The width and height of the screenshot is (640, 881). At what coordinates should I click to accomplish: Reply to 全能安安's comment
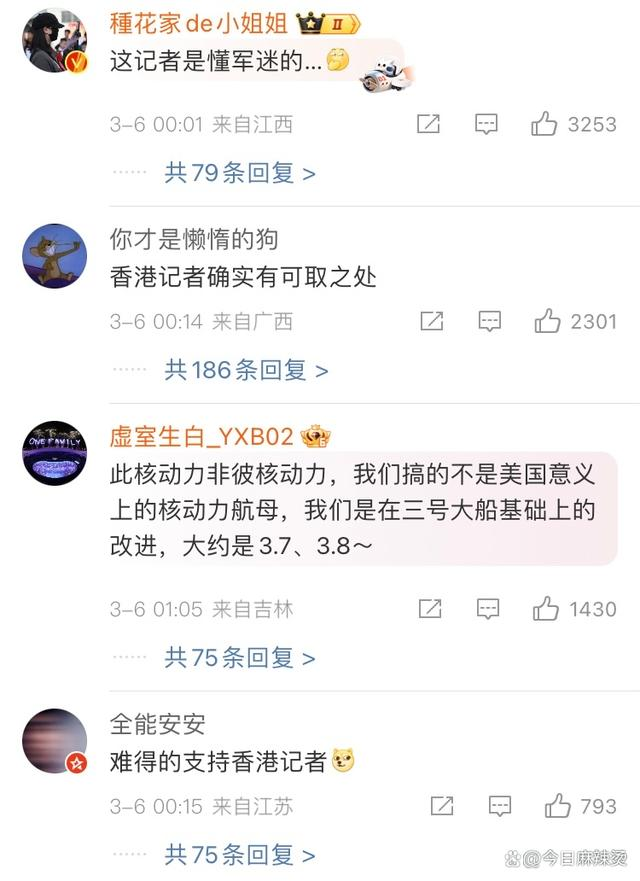(500, 806)
